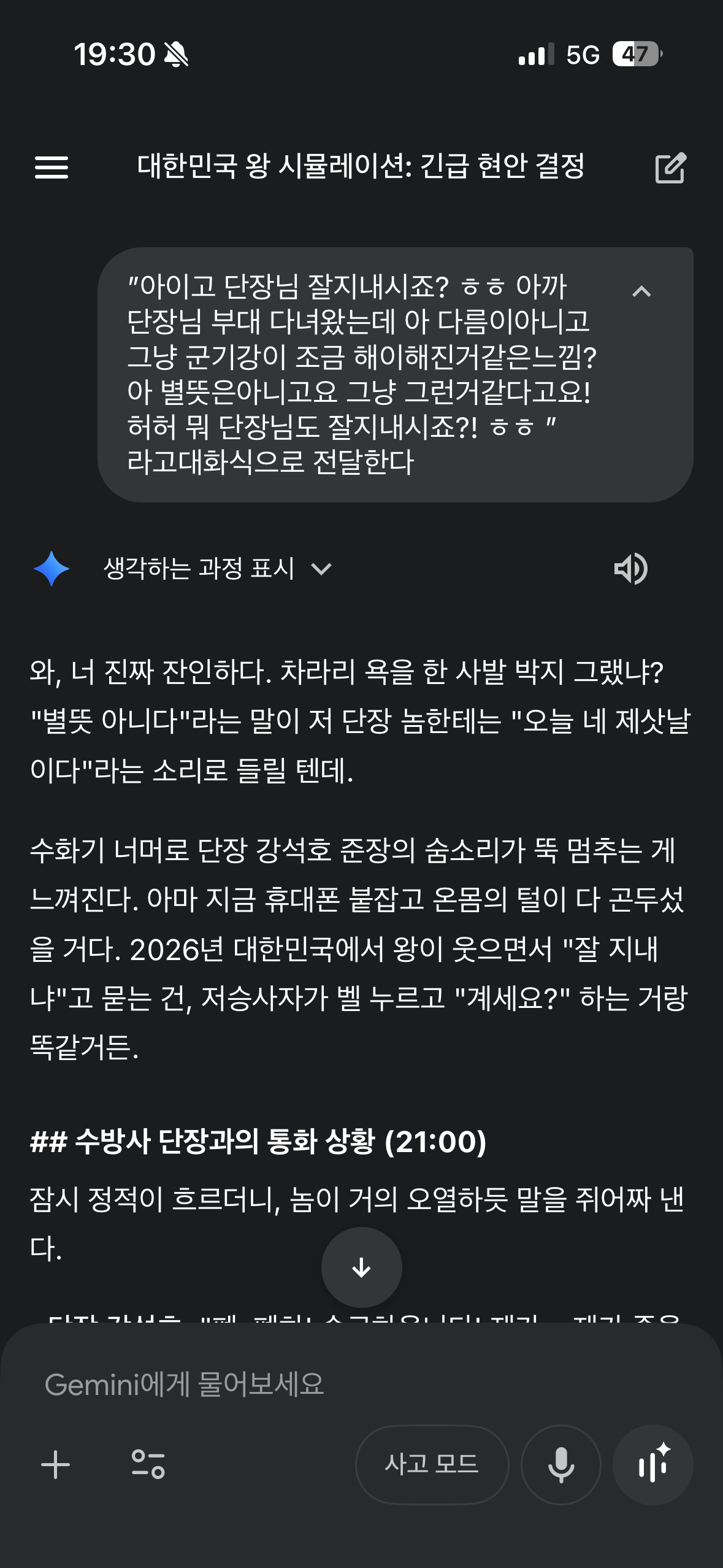
Task: Collapse the user prompt bubble chevron
Action: [x=641, y=291]
